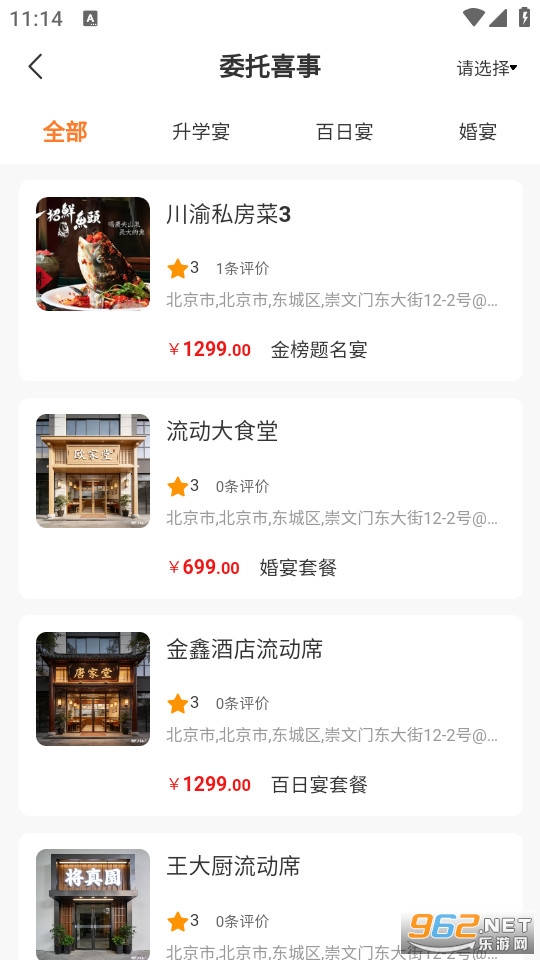Switch to the 升学宴 tab
This screenshot has height=960, width=540.
click(x=201, y=132)
